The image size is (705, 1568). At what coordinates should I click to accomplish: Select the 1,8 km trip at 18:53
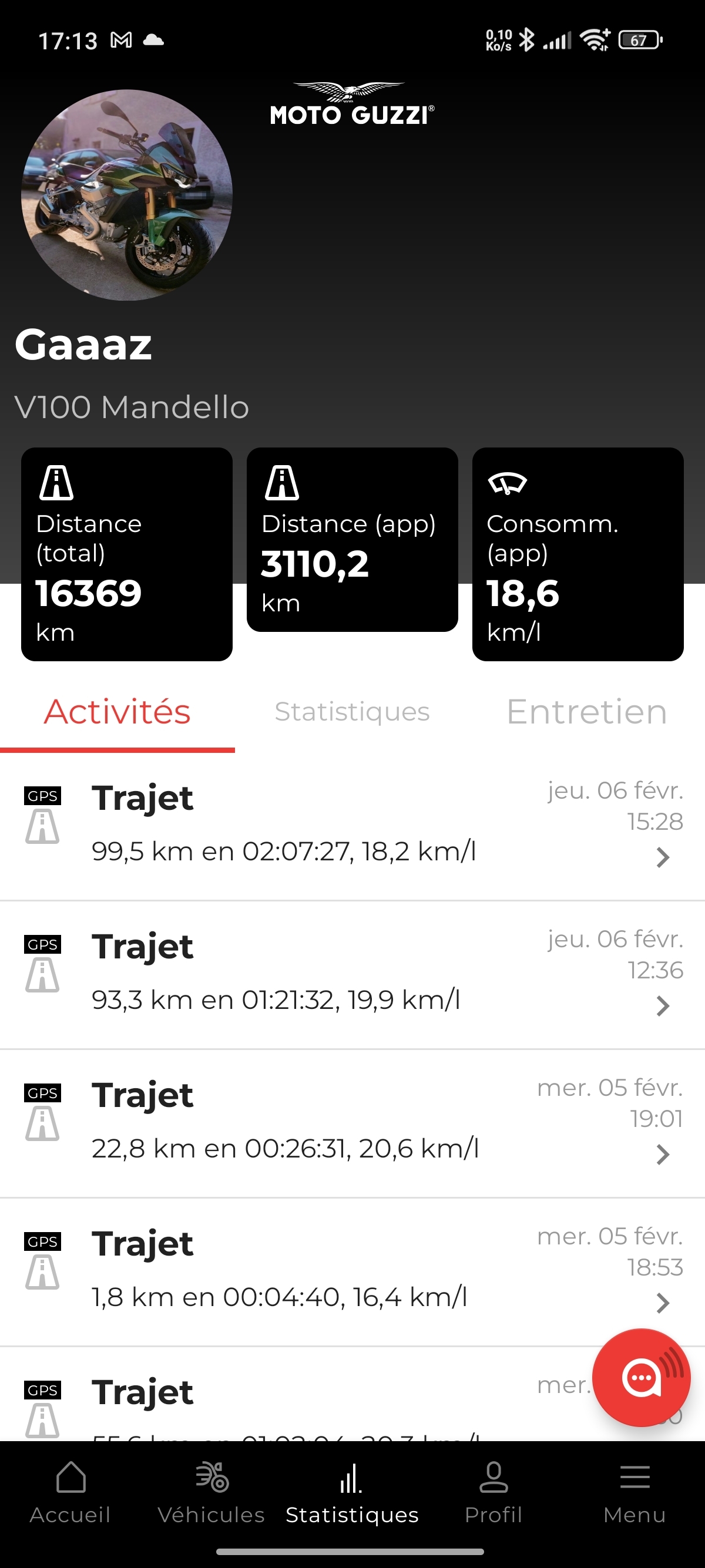point(352,1270)
